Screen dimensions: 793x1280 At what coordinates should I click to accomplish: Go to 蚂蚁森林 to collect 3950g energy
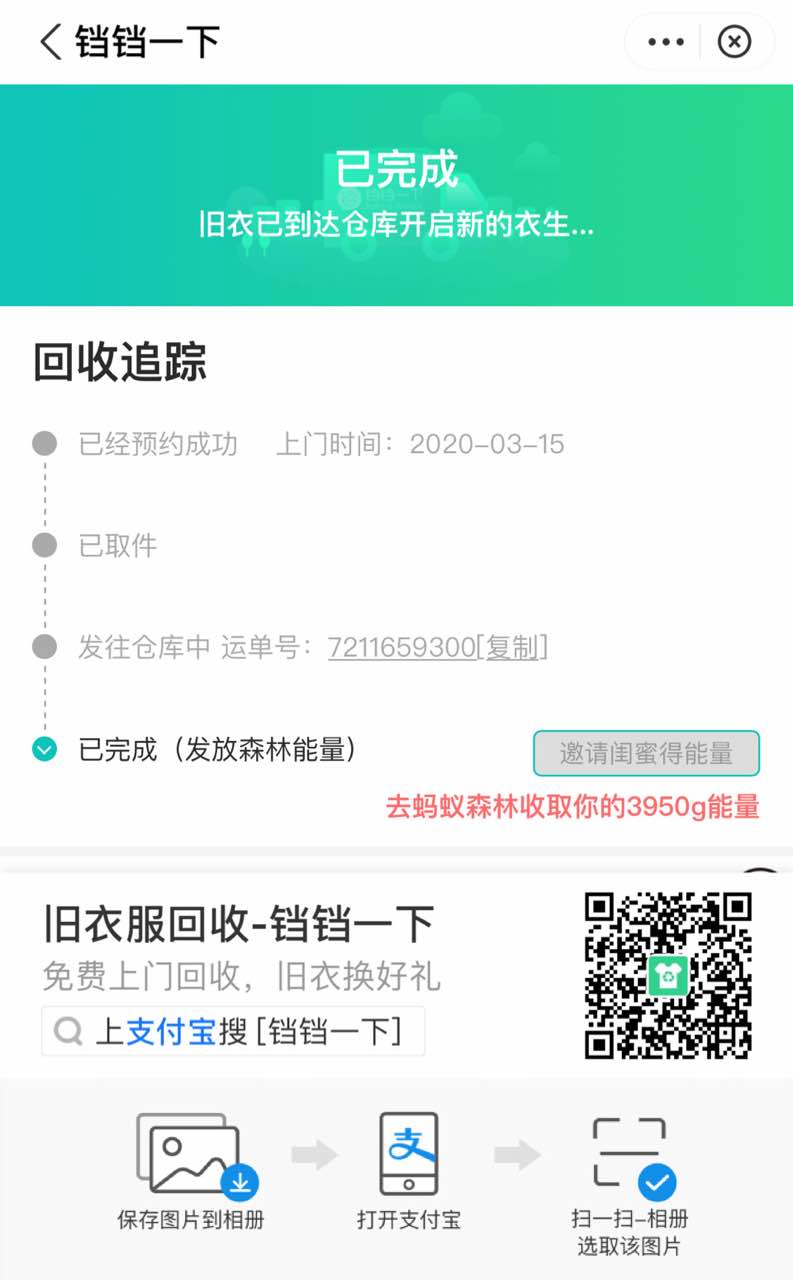pyautogui.click(x=573, y=807)
